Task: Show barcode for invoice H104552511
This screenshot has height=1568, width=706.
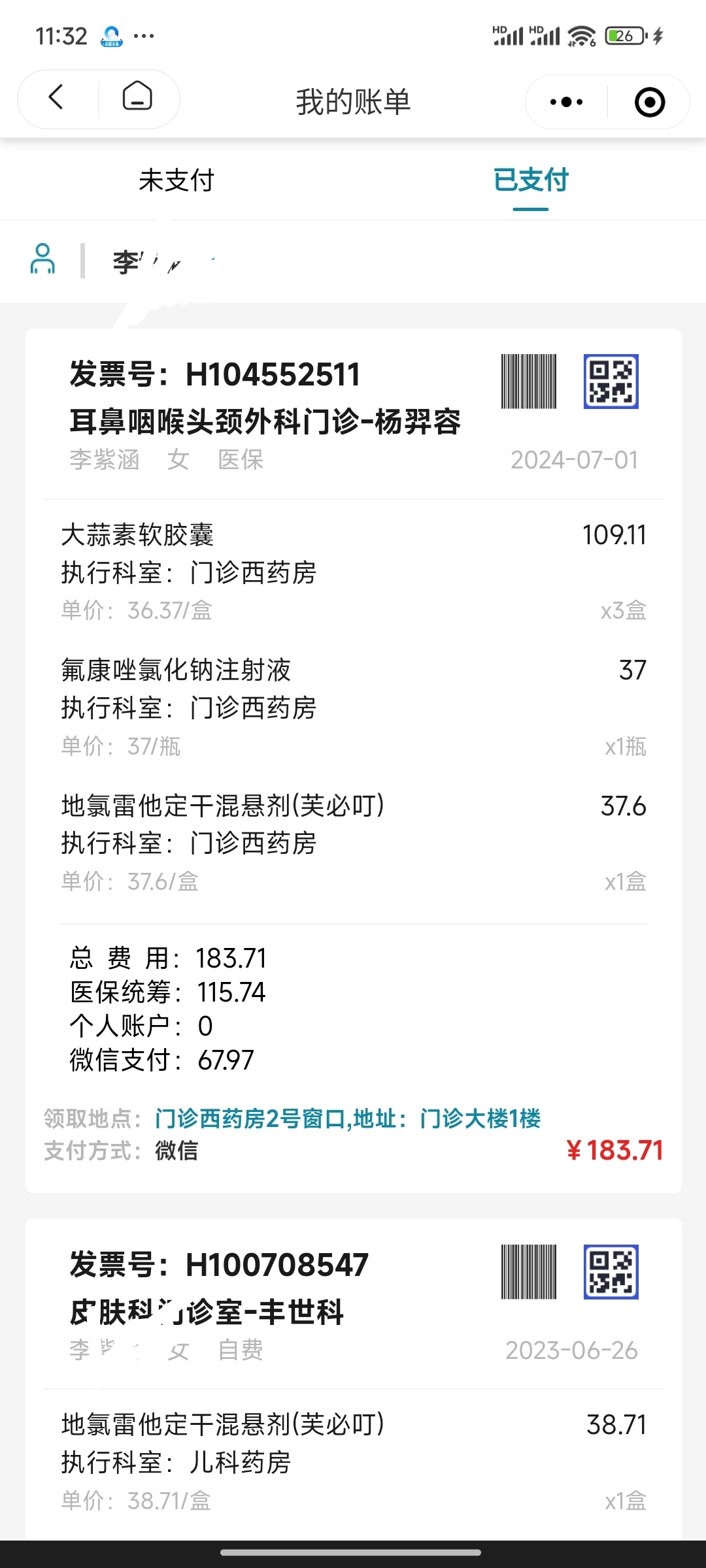Action: [528, 382]
